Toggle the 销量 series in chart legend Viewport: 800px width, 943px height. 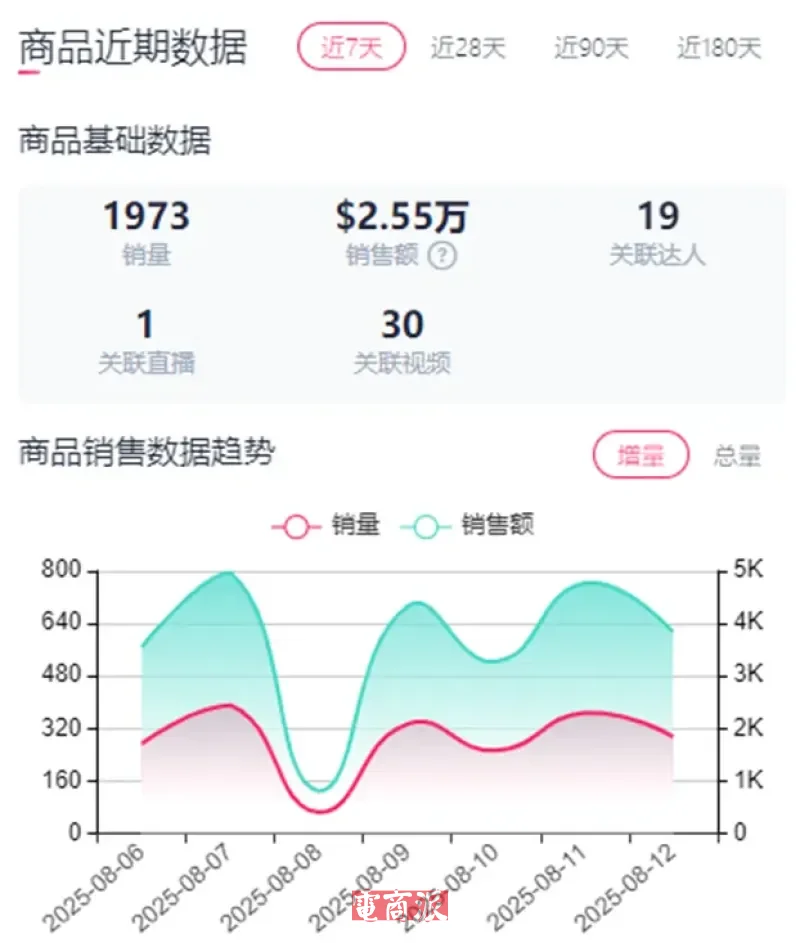click(327, 526)
